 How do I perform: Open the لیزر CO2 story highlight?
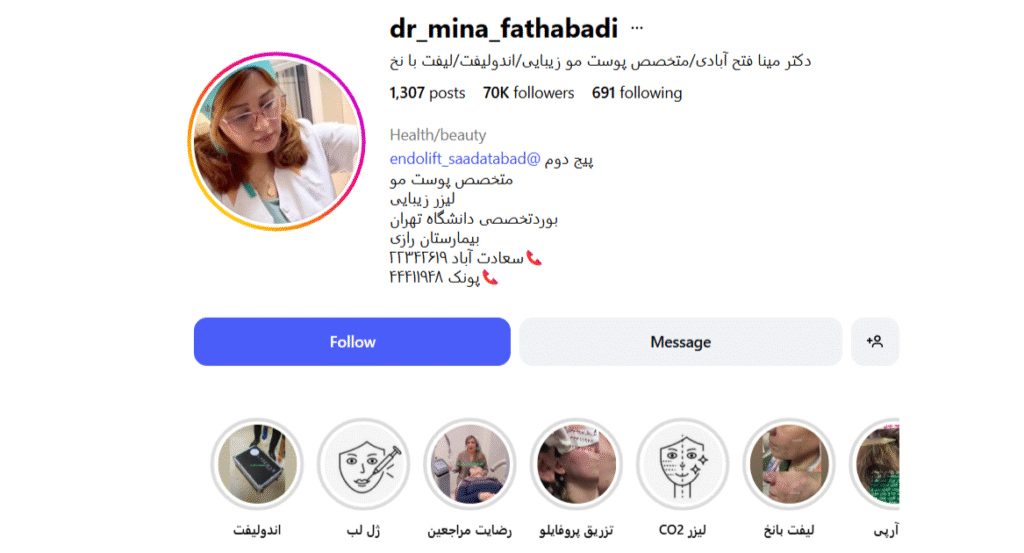681,464
